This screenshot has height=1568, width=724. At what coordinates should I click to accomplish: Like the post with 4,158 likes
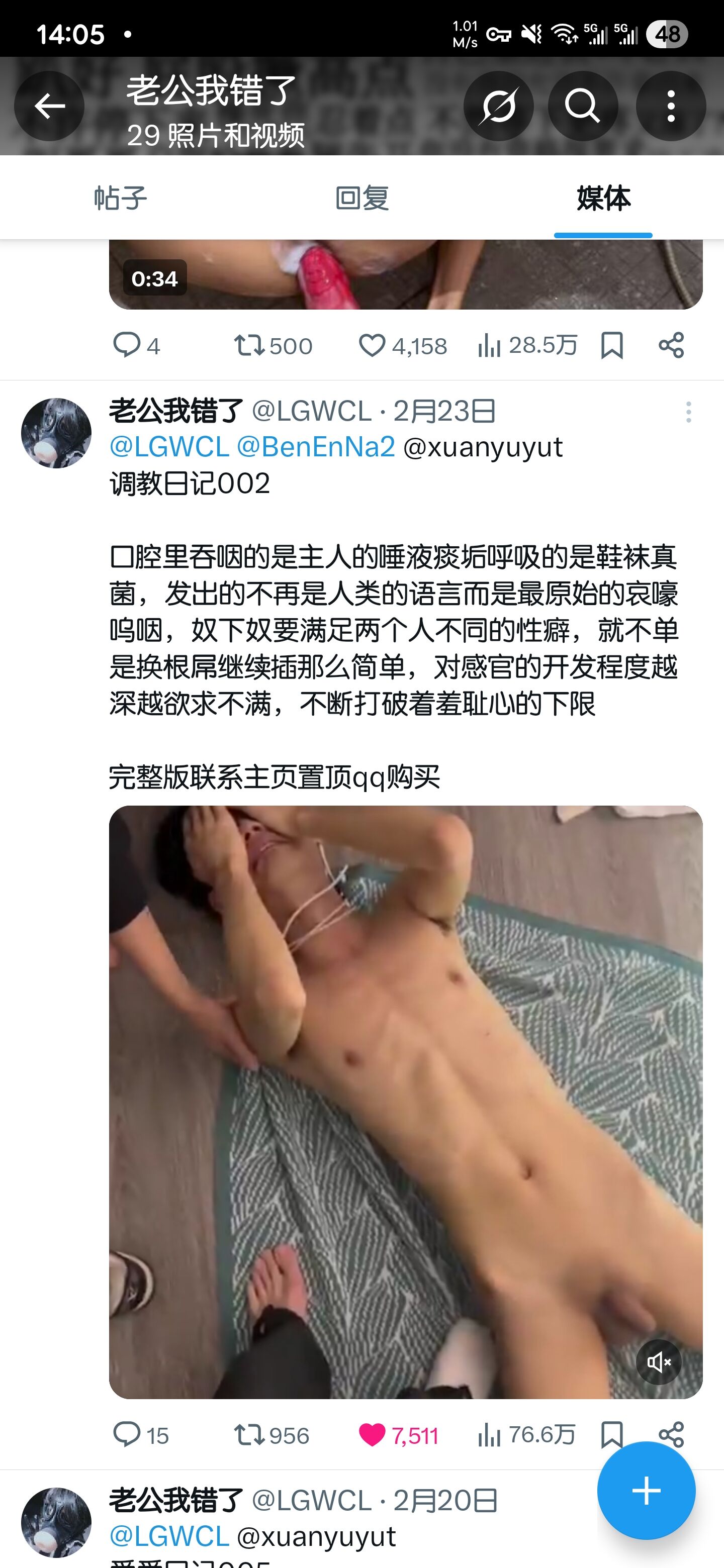(x=403, y=346)
